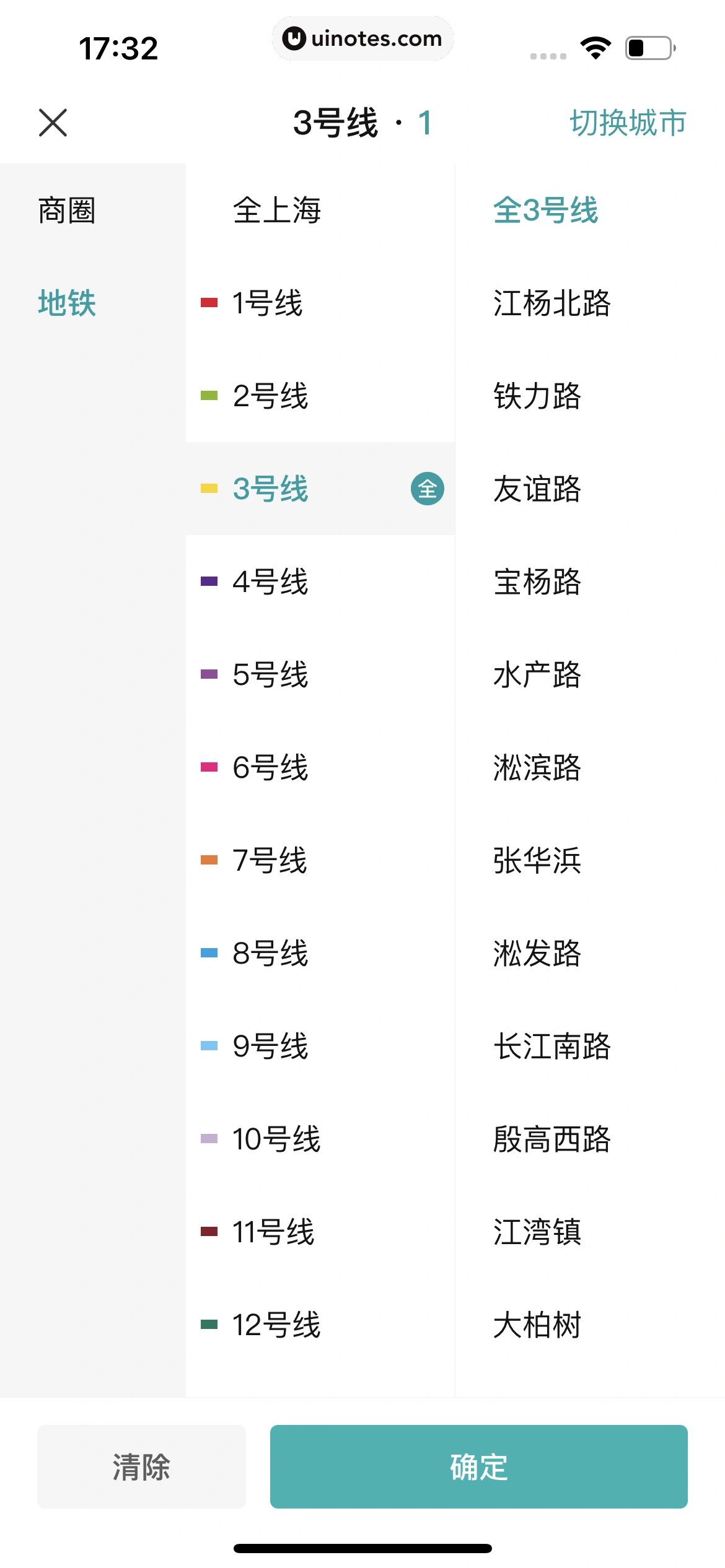
Task: Select 全上海 from the middle column
Action: [279, 211]
